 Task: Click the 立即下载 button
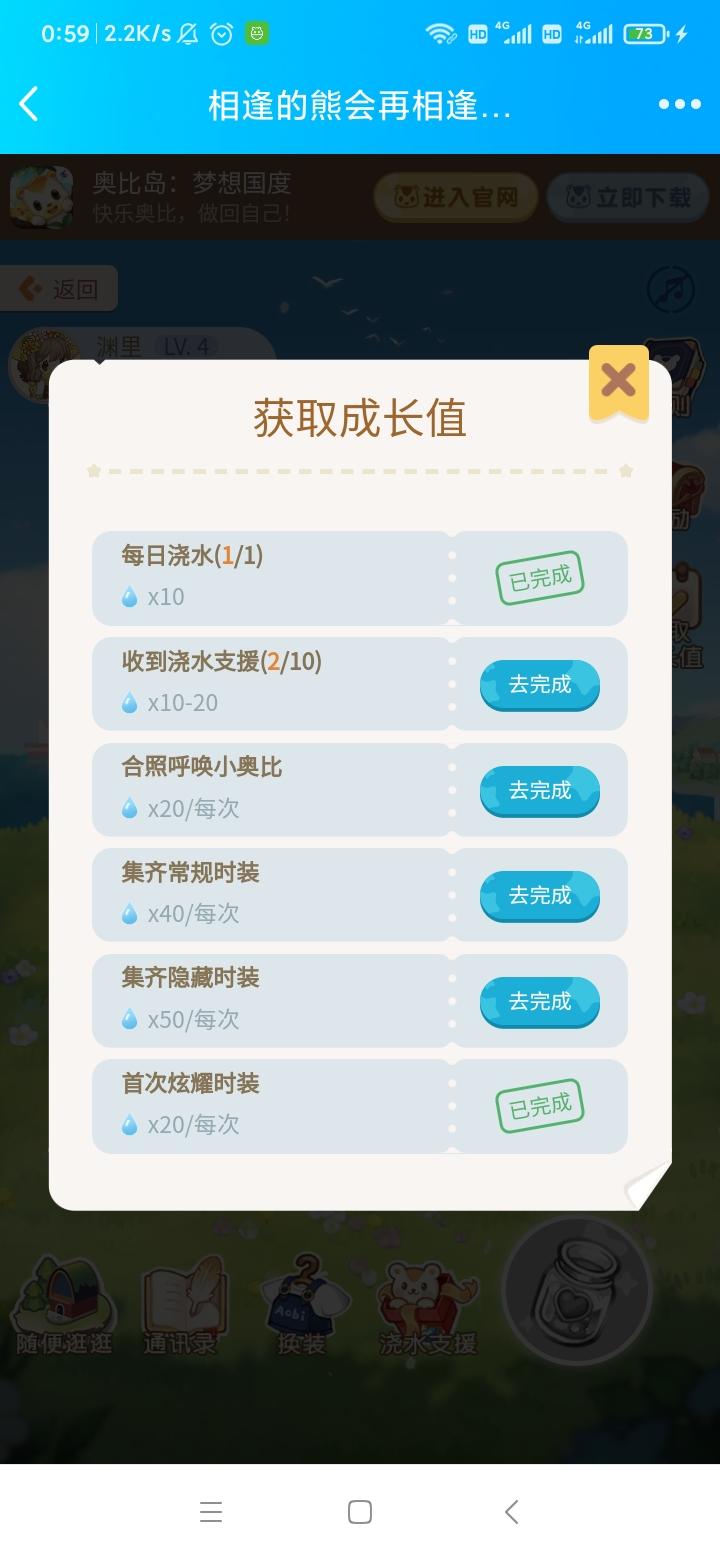[x=628, y=197]
